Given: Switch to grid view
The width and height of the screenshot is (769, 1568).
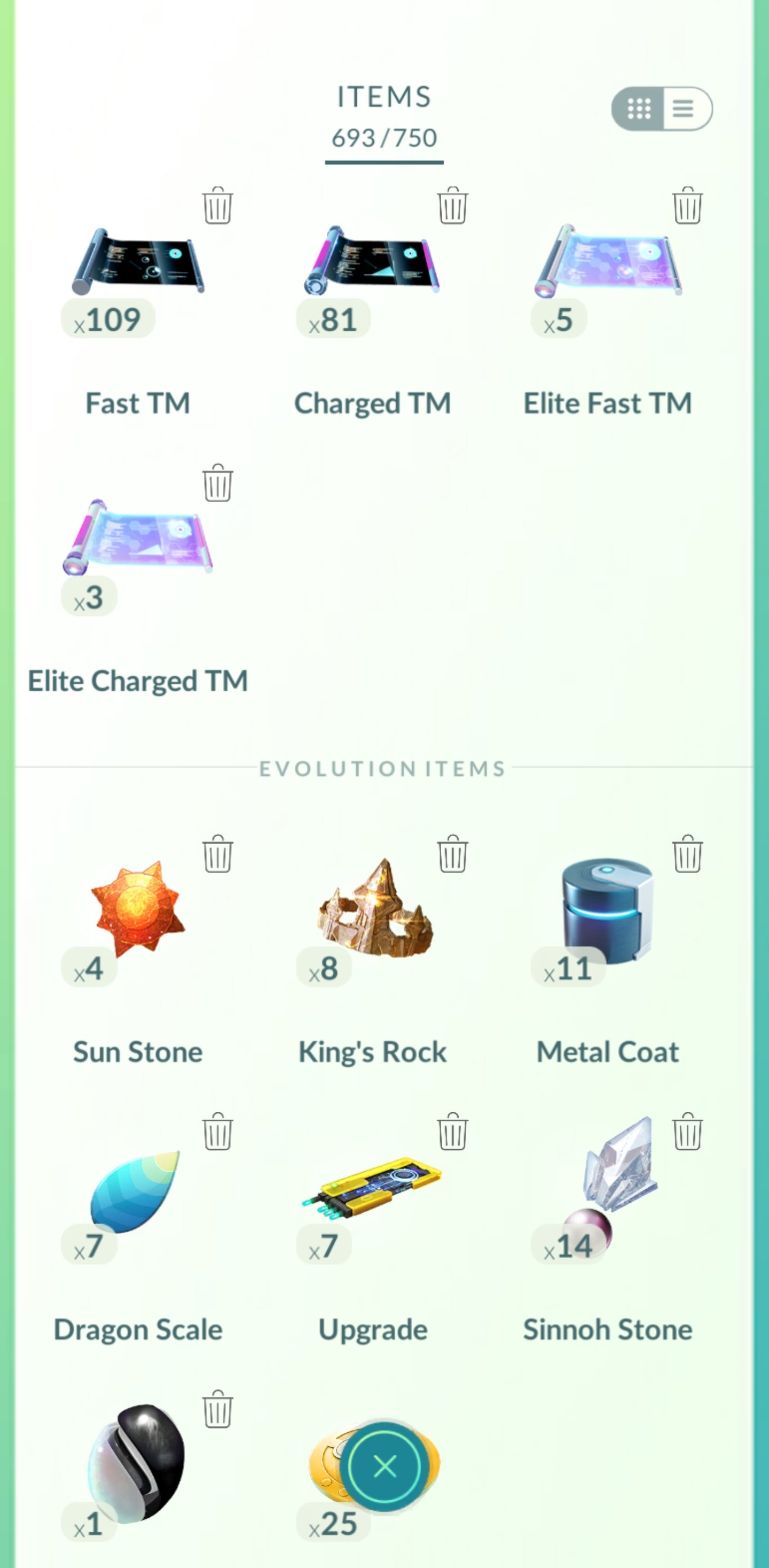Looking at the screenshot, I should pyautogui.click(x=638, y=108).
